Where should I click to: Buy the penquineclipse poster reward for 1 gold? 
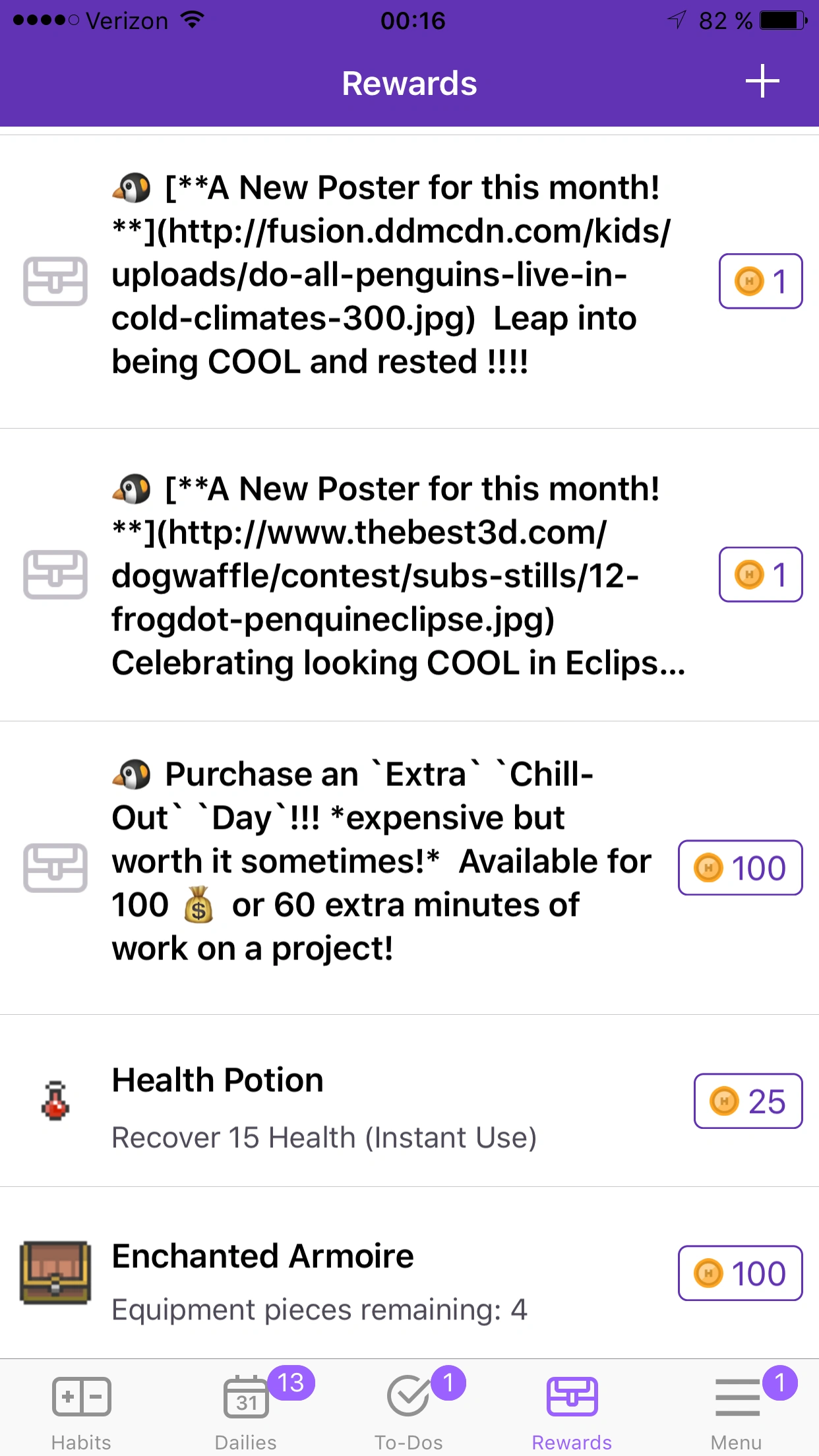click(x=760, y=574)
